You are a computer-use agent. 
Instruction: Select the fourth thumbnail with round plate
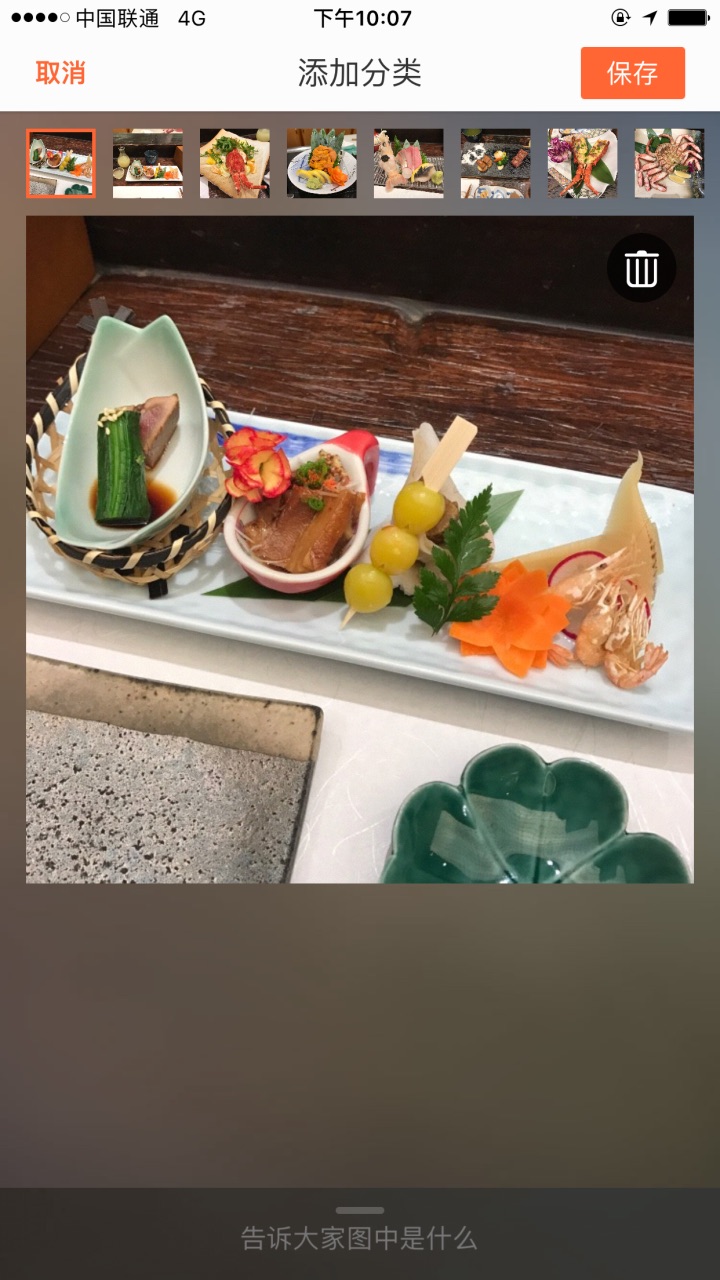pyautogui.click(x=322, y=163)
